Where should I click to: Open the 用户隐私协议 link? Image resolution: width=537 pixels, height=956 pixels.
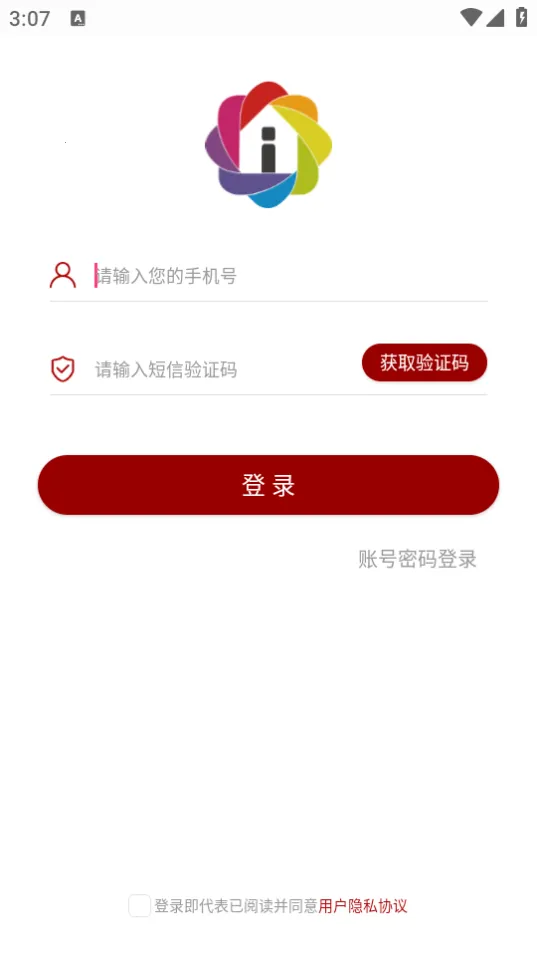363,906
